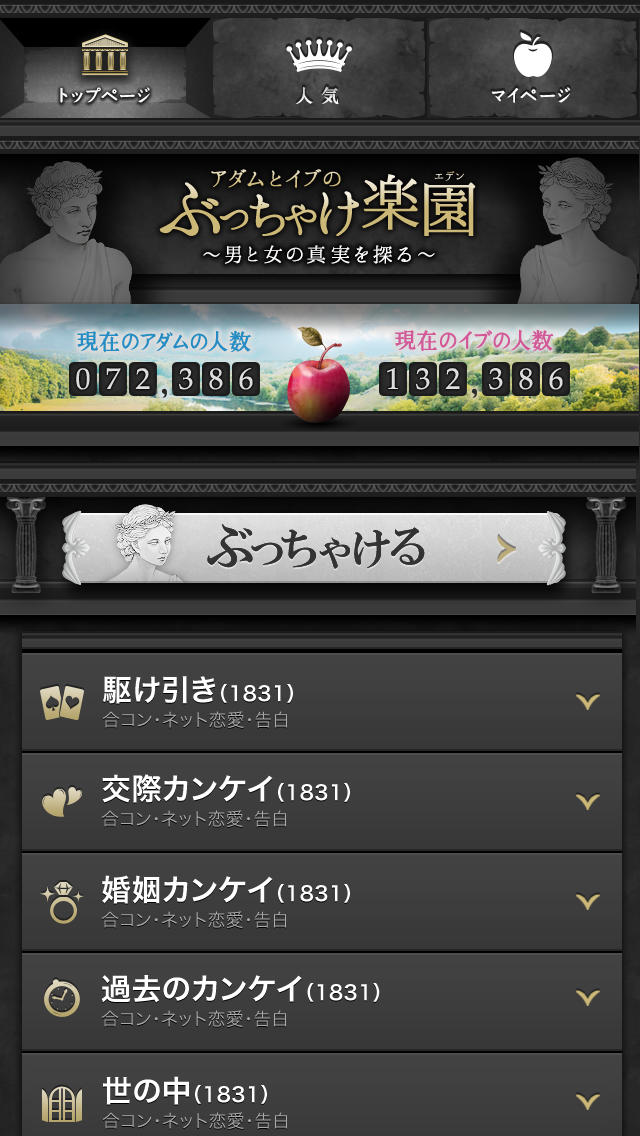
Task: Expand the 駆け引き category
Action: pyautogui.click(x=320, y=702)
